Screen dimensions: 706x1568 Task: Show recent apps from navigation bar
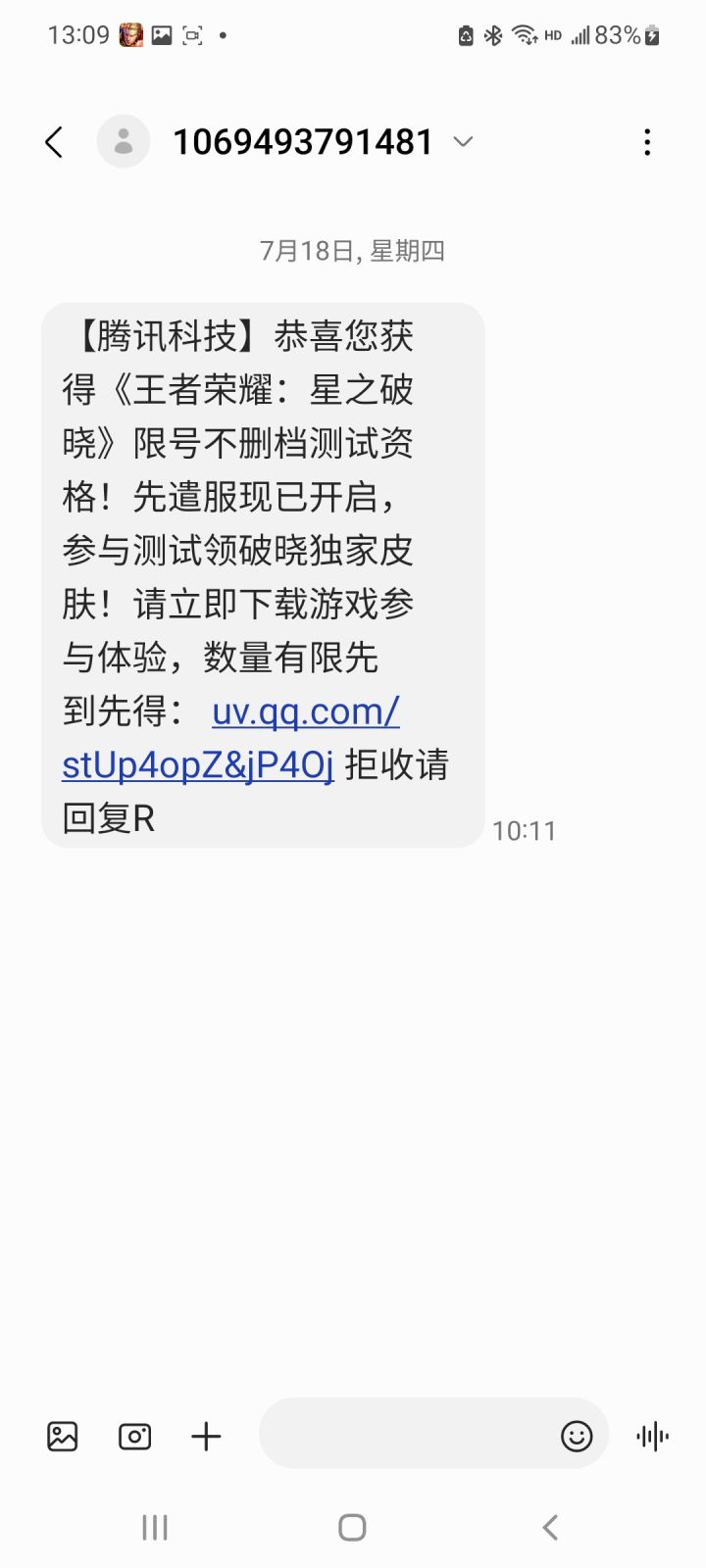point(155,1527)
